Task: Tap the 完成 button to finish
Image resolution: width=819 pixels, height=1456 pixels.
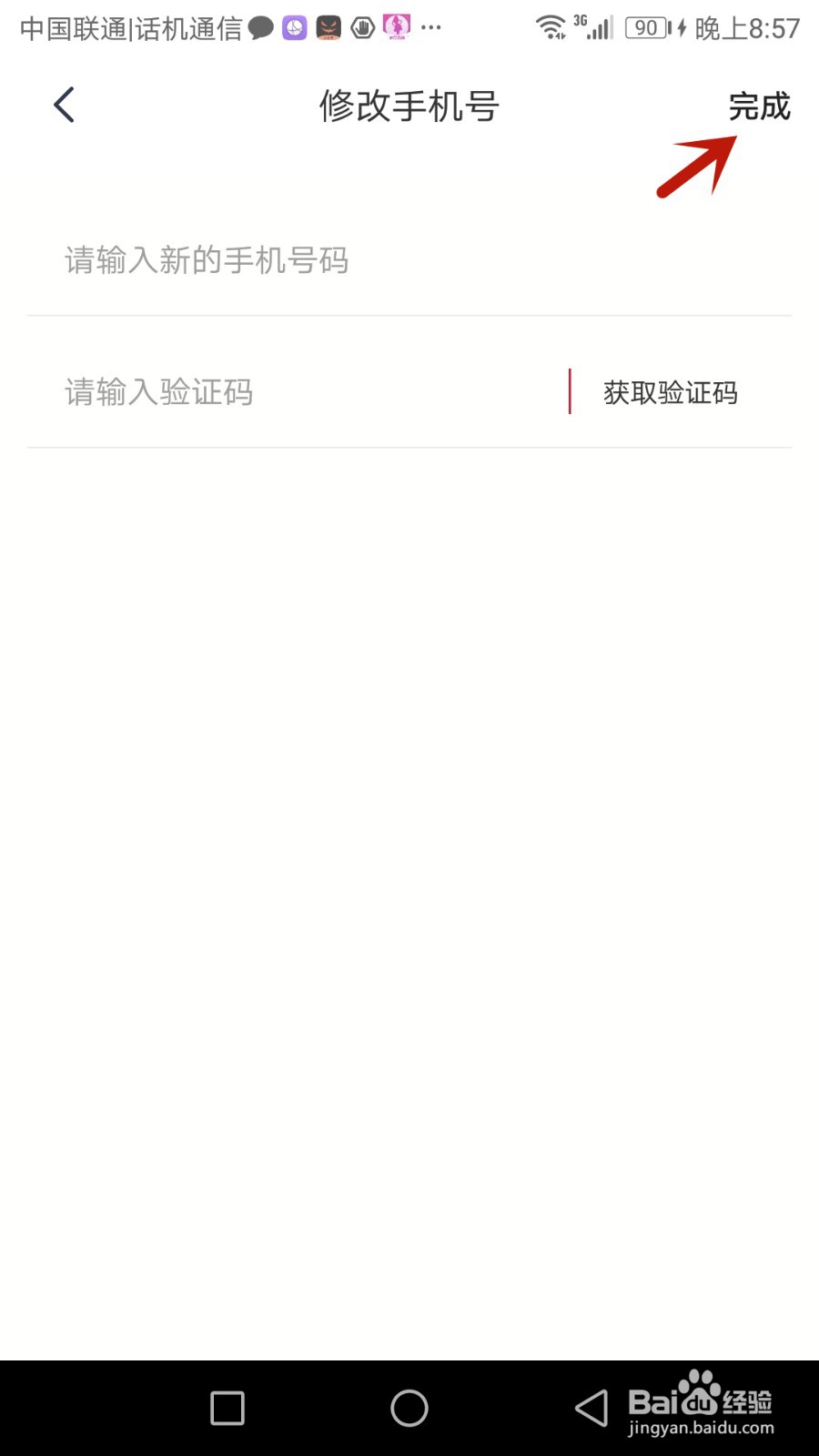Action: (758, 106)
